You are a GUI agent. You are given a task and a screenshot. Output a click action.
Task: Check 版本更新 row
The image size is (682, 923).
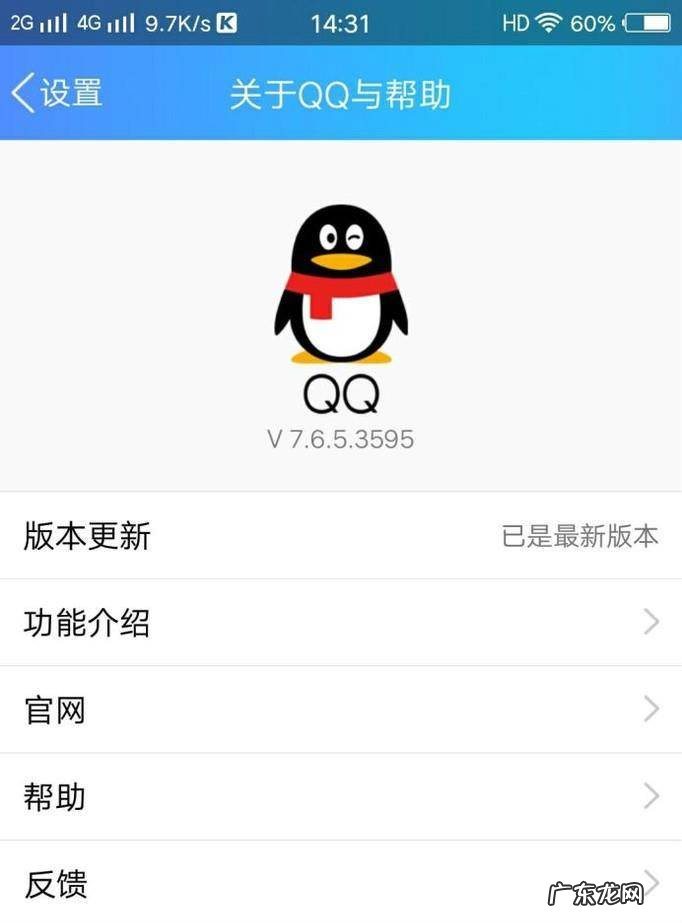tap(340, 536)
